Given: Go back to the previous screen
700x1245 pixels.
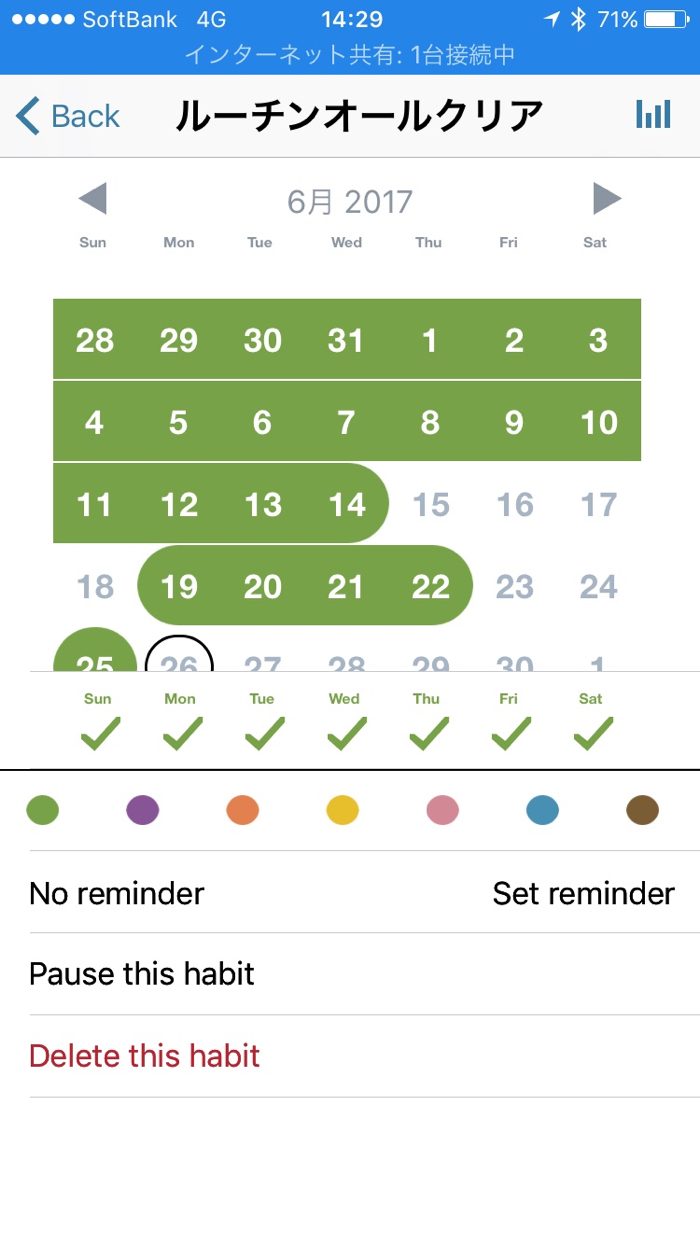Looking at the screenshot, I should [68, 116].
